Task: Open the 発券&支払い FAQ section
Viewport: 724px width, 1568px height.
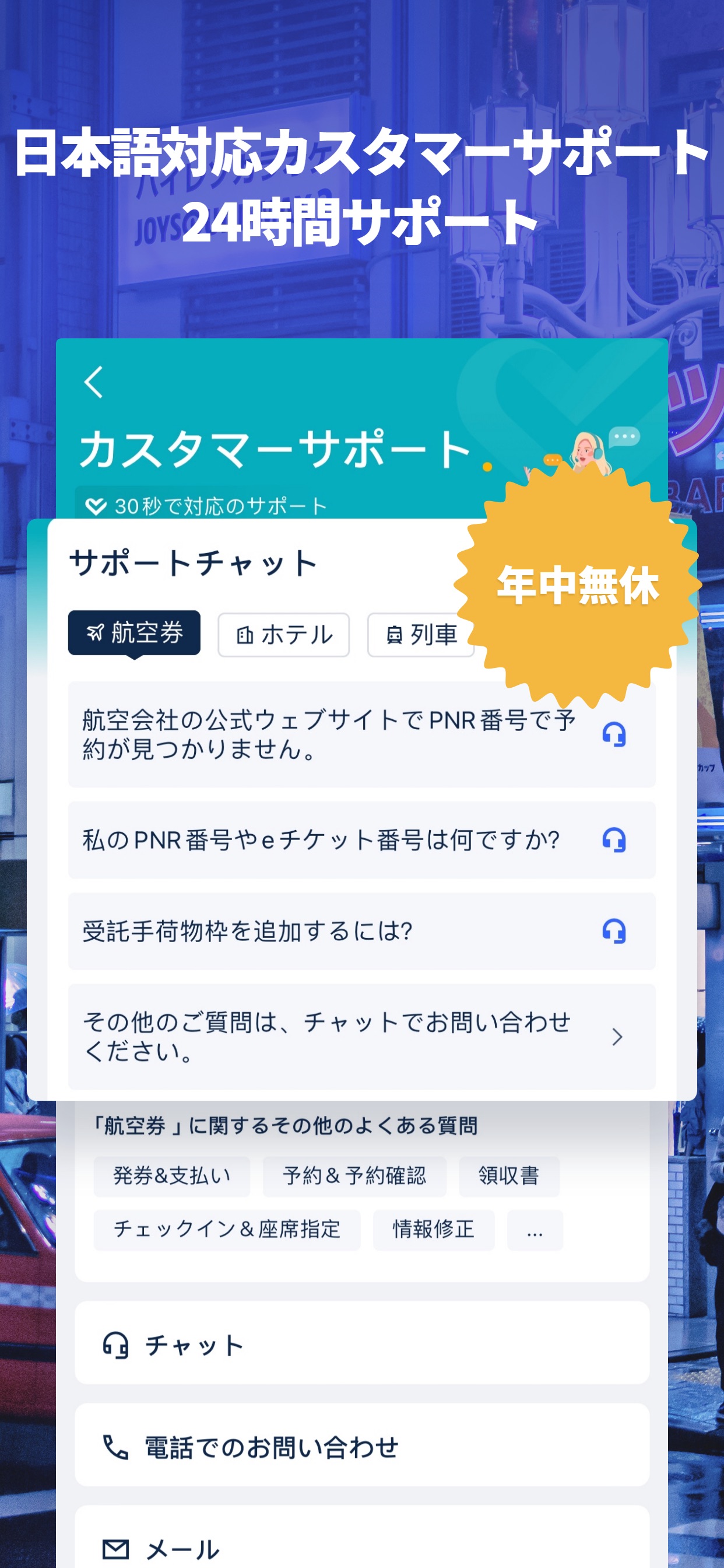Action: (x=172, y=1177)
